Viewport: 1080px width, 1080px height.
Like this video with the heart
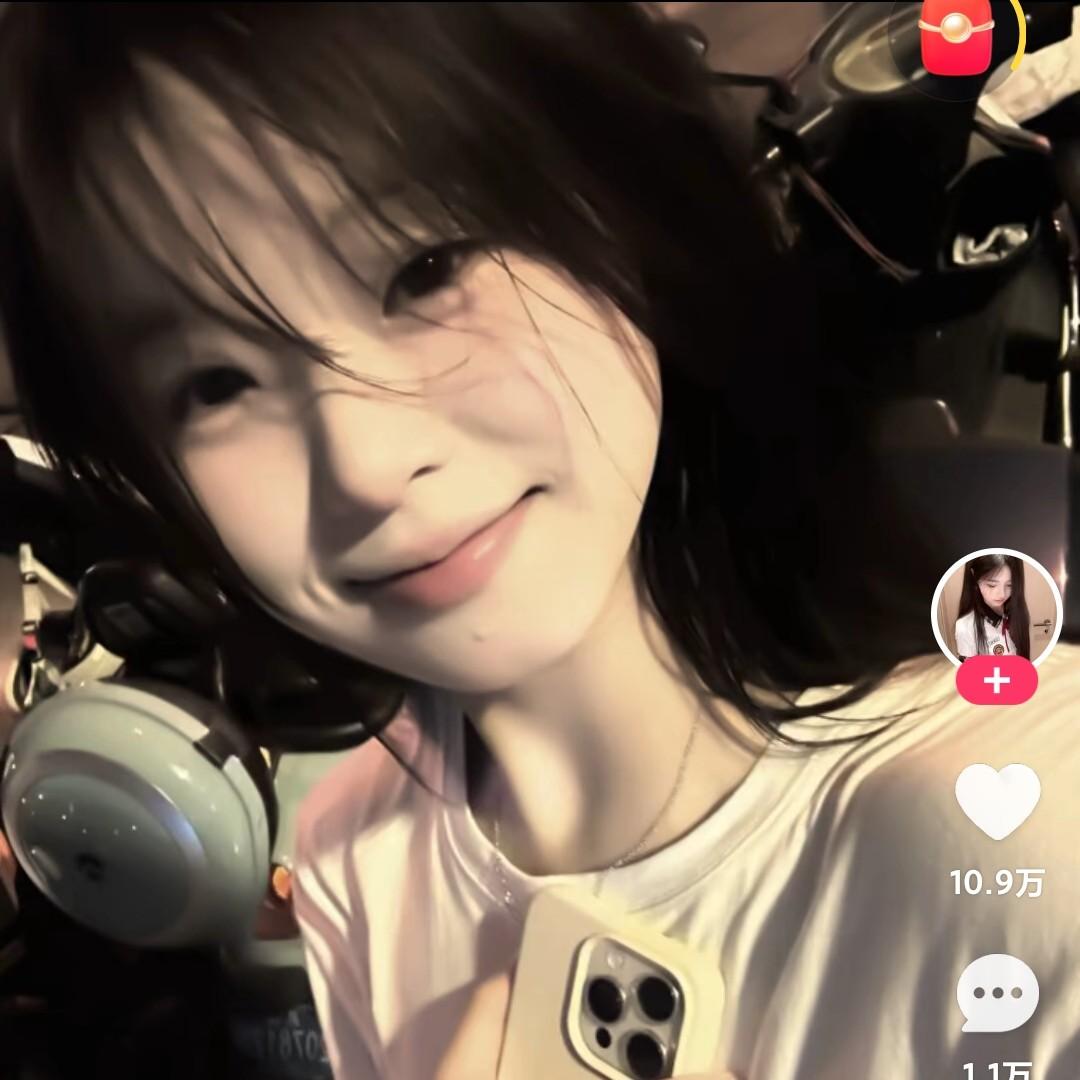coord(997,801)
